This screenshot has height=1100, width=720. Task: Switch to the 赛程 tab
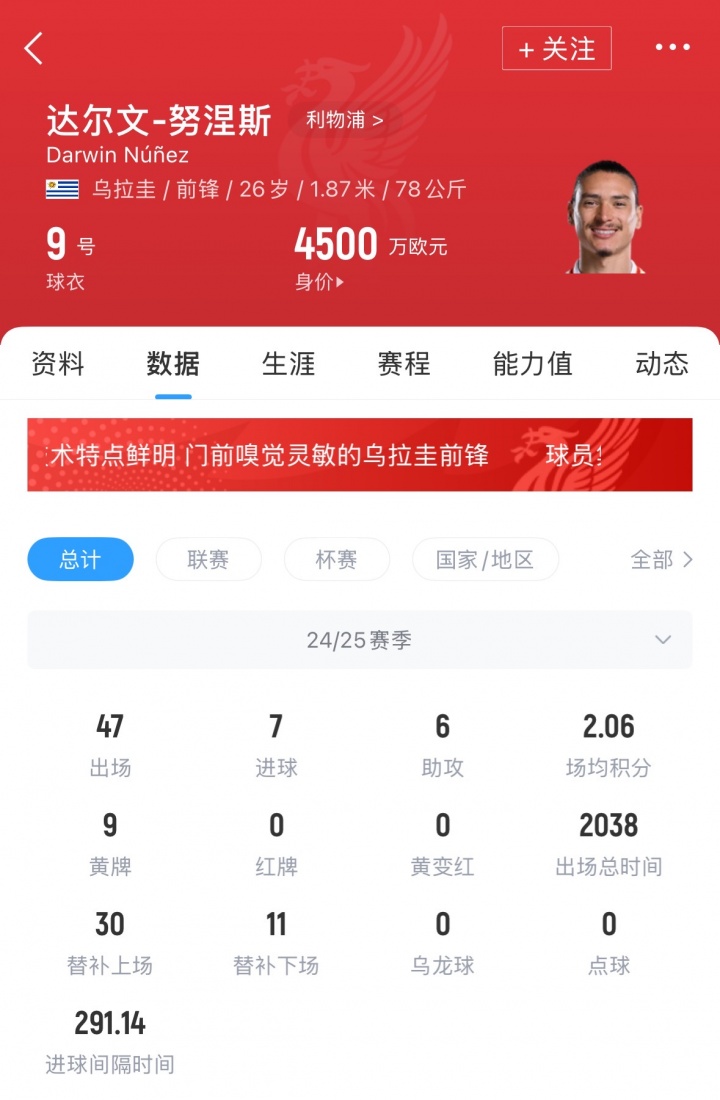point(403,364)
